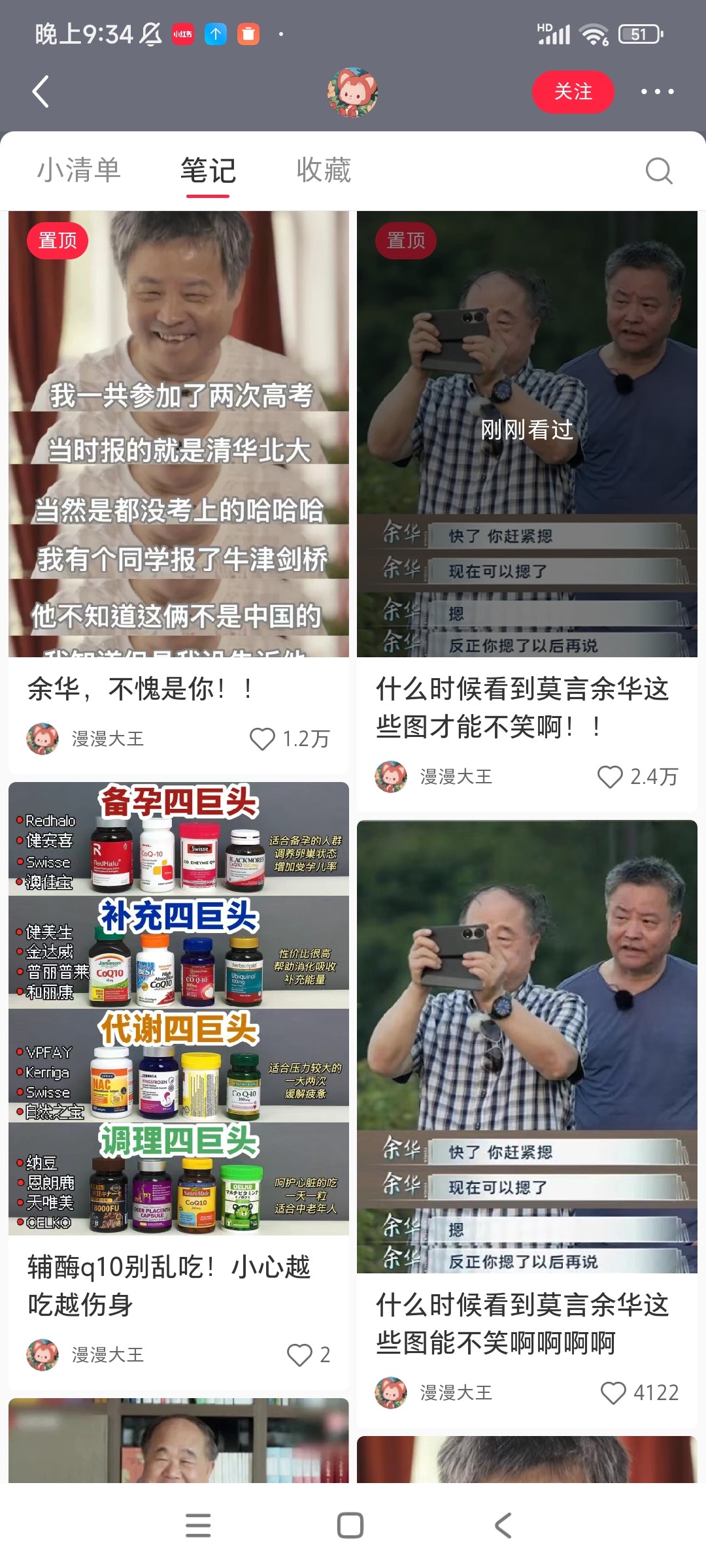Switch to the 收藏 tab

(x=324, y=170)
